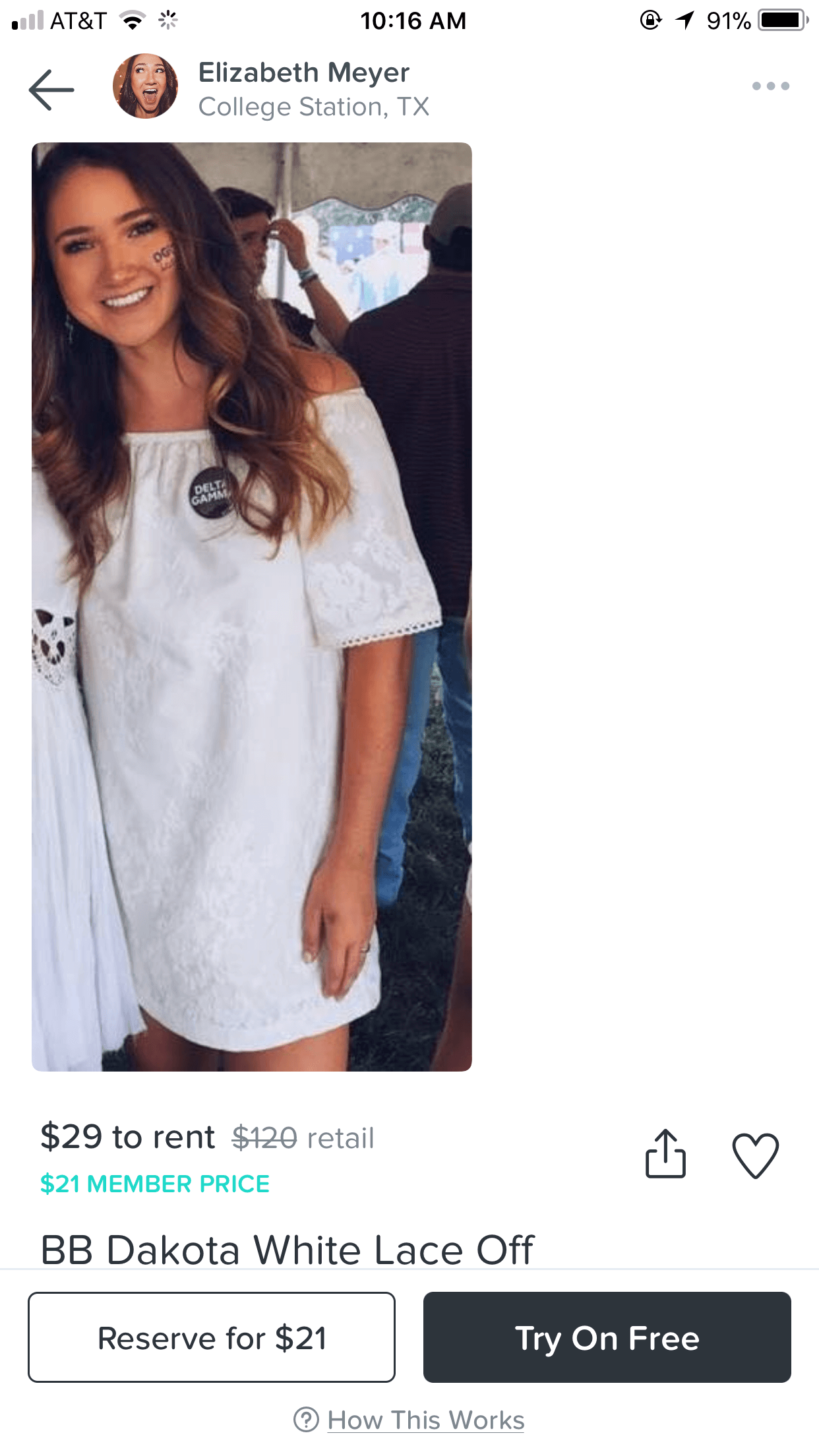The width and height of the screenshot is (819, 1456).
Task: Share this dress listing
Action: (665, 1154)
